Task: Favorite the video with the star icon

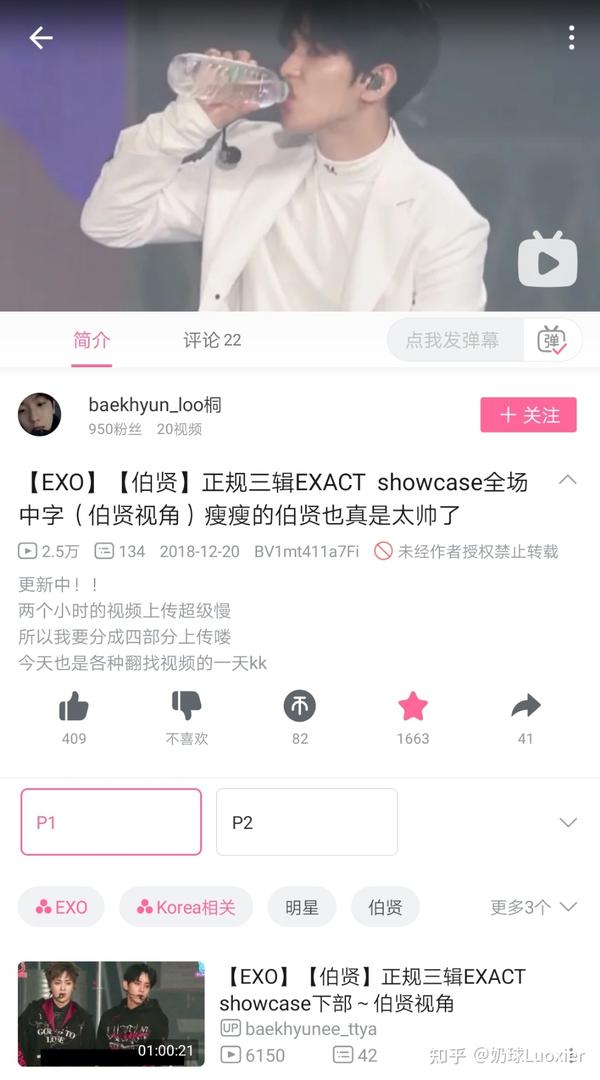Action: [413, 708]
